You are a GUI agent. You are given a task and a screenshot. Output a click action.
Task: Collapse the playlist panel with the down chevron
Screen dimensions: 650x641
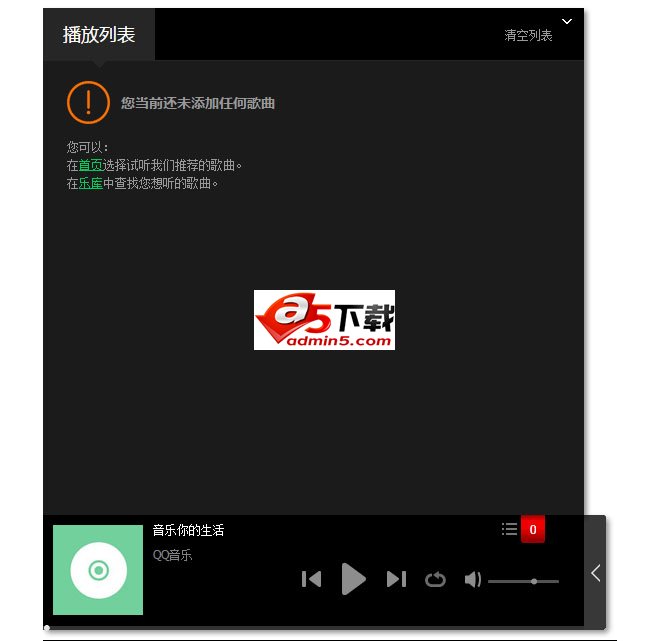point(567,21)
